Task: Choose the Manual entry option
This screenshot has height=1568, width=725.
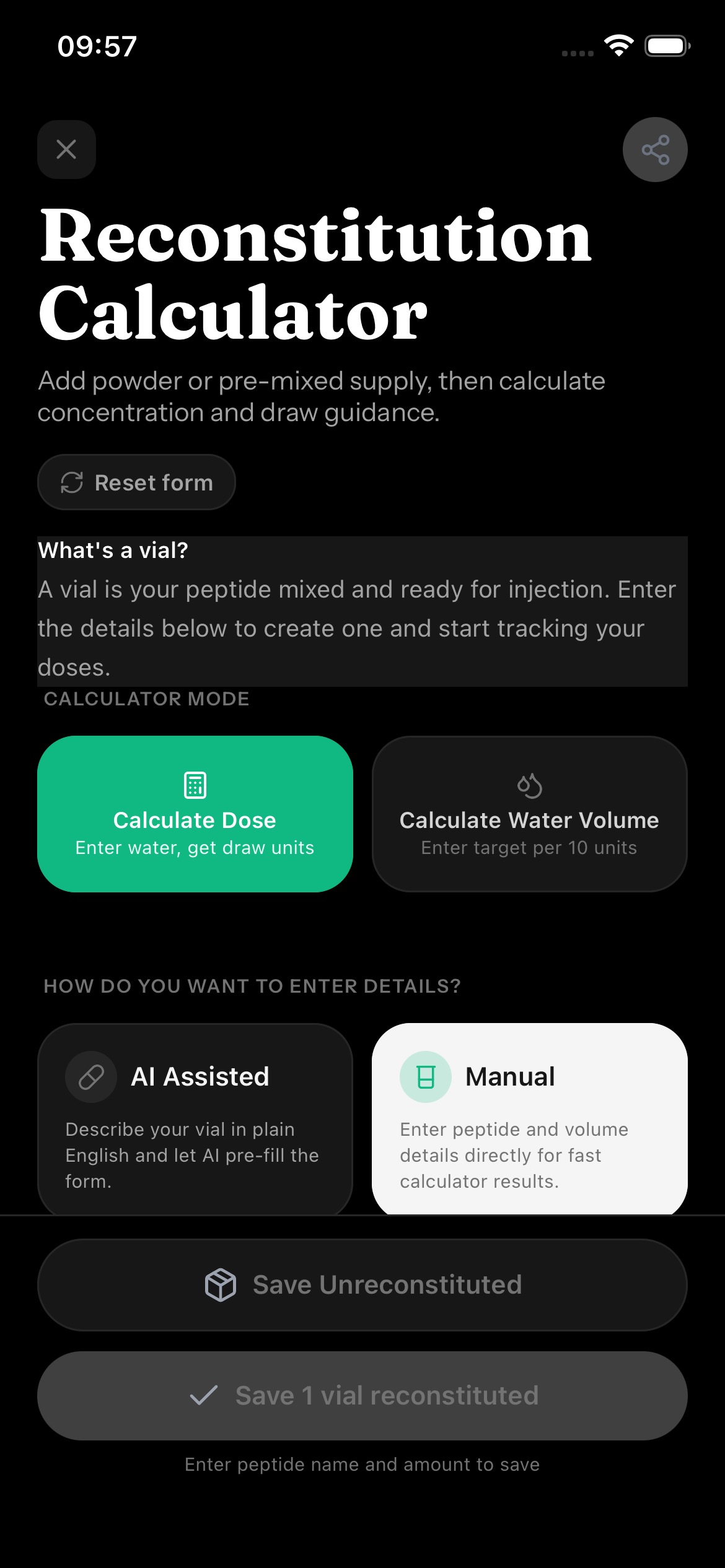Action: (x=530, y=1119)
